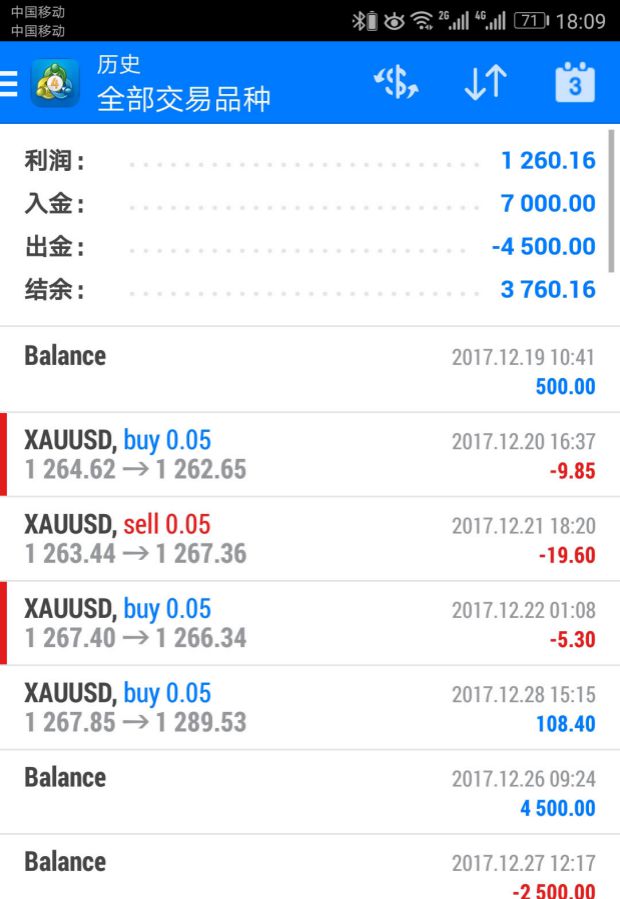Select the Balance entry of 4 500.00
This screenshot has height=899, width=620.
pyautogui.click(x=310, y=792)
